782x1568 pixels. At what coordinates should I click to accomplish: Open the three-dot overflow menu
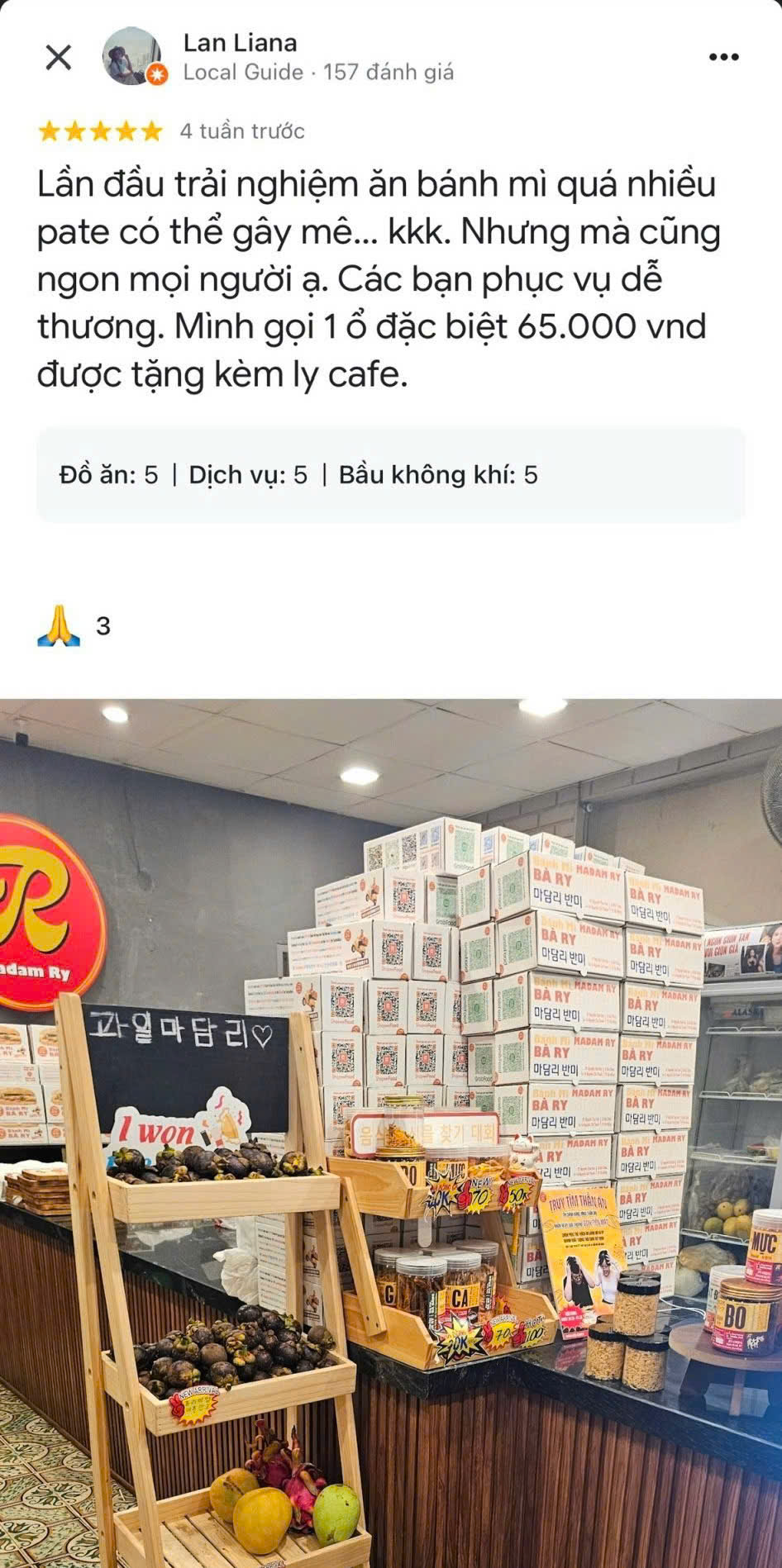[x=724, y=57]
